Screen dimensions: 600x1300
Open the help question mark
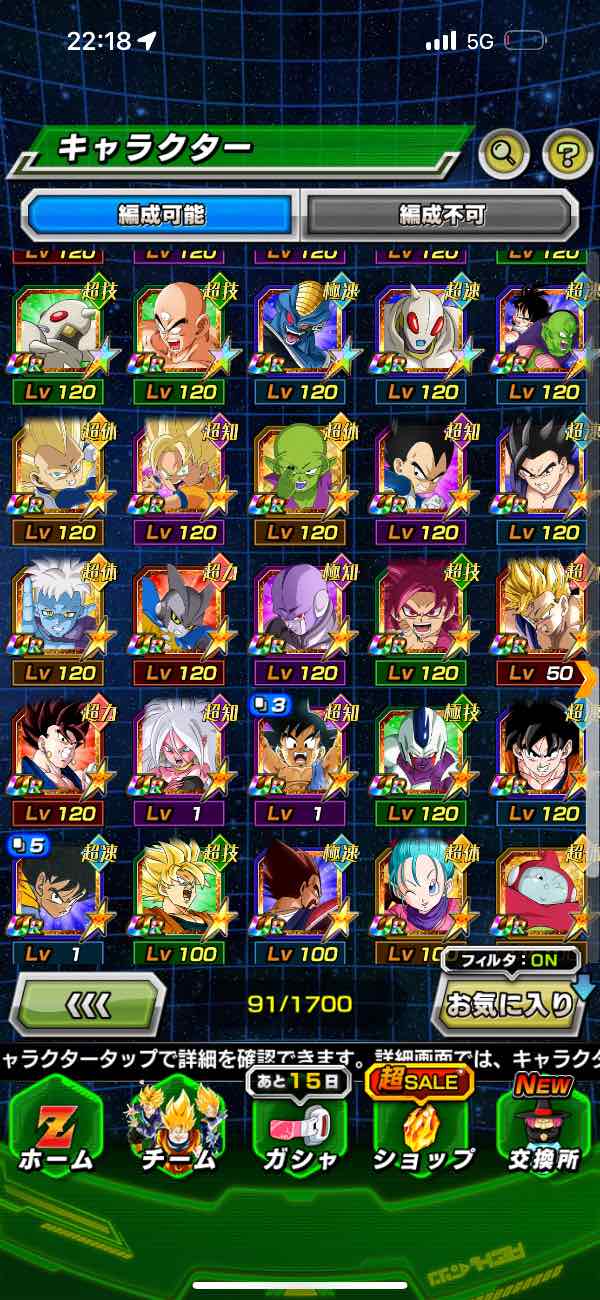click(567, 153)
